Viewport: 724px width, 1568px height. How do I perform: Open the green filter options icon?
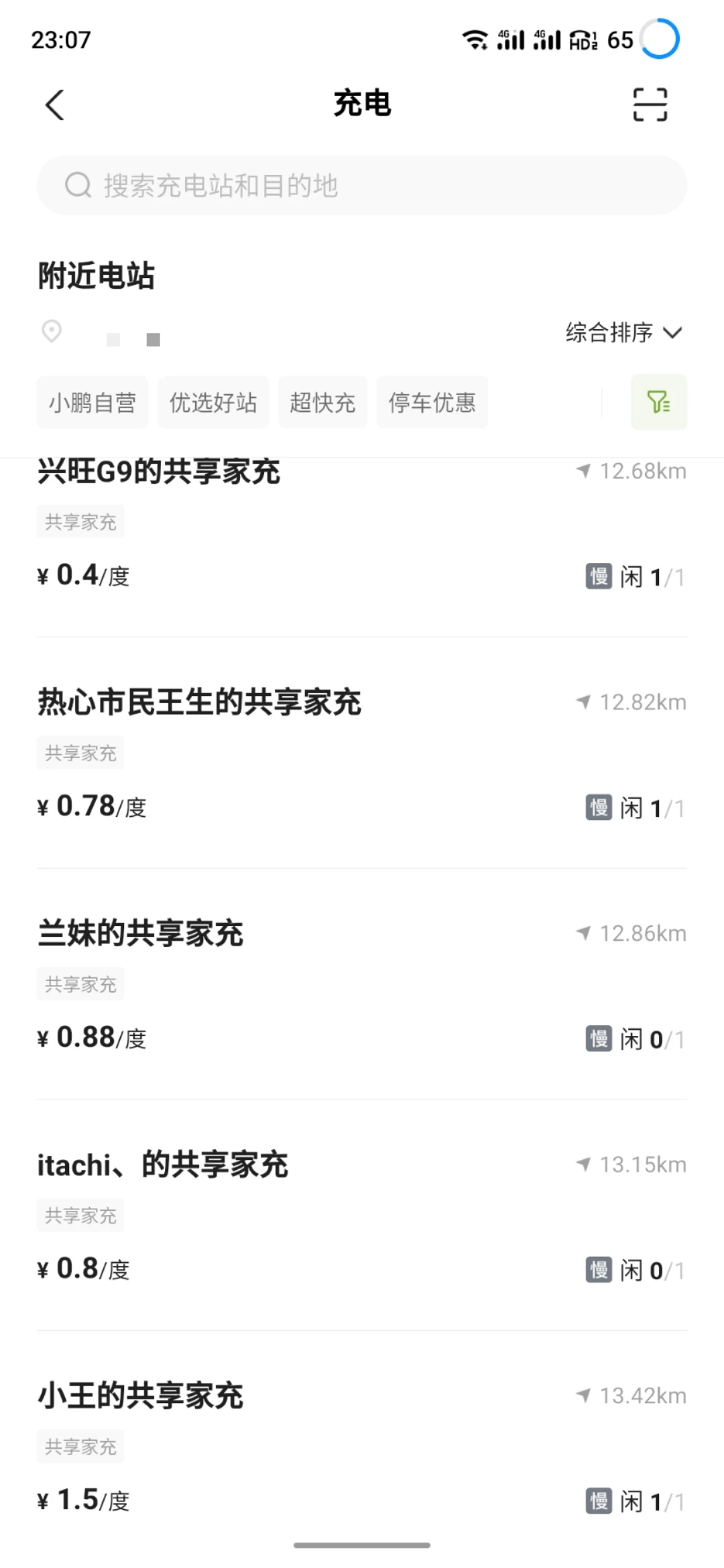(658, 402)
